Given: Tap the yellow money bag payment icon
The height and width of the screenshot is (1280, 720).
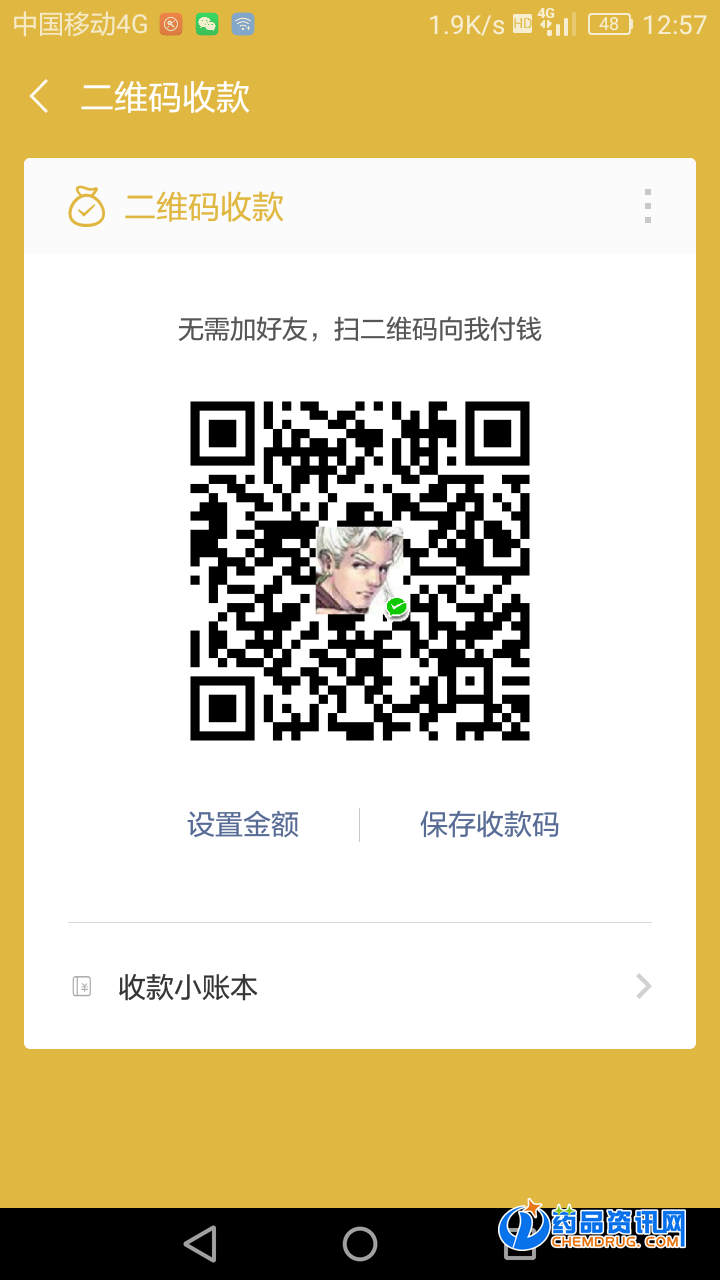Looking at the screenshot, I should coord(88,206).
